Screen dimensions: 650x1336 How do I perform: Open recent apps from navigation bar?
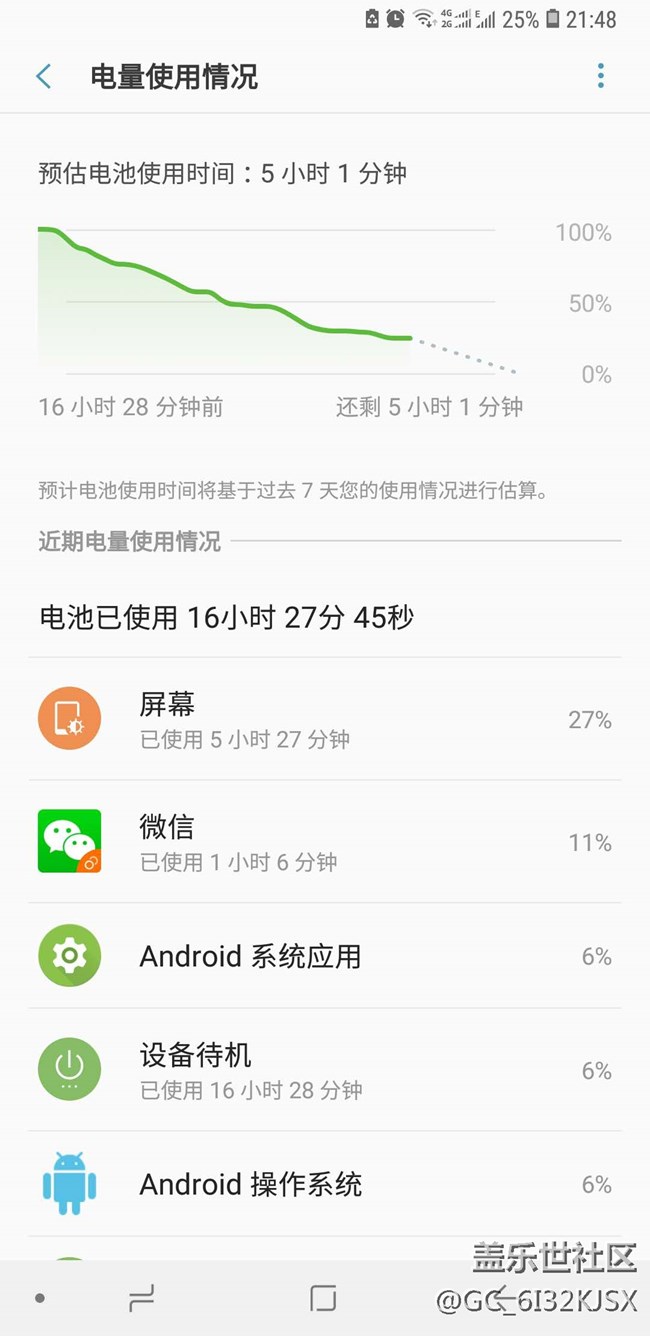(x=141, y=1298)
